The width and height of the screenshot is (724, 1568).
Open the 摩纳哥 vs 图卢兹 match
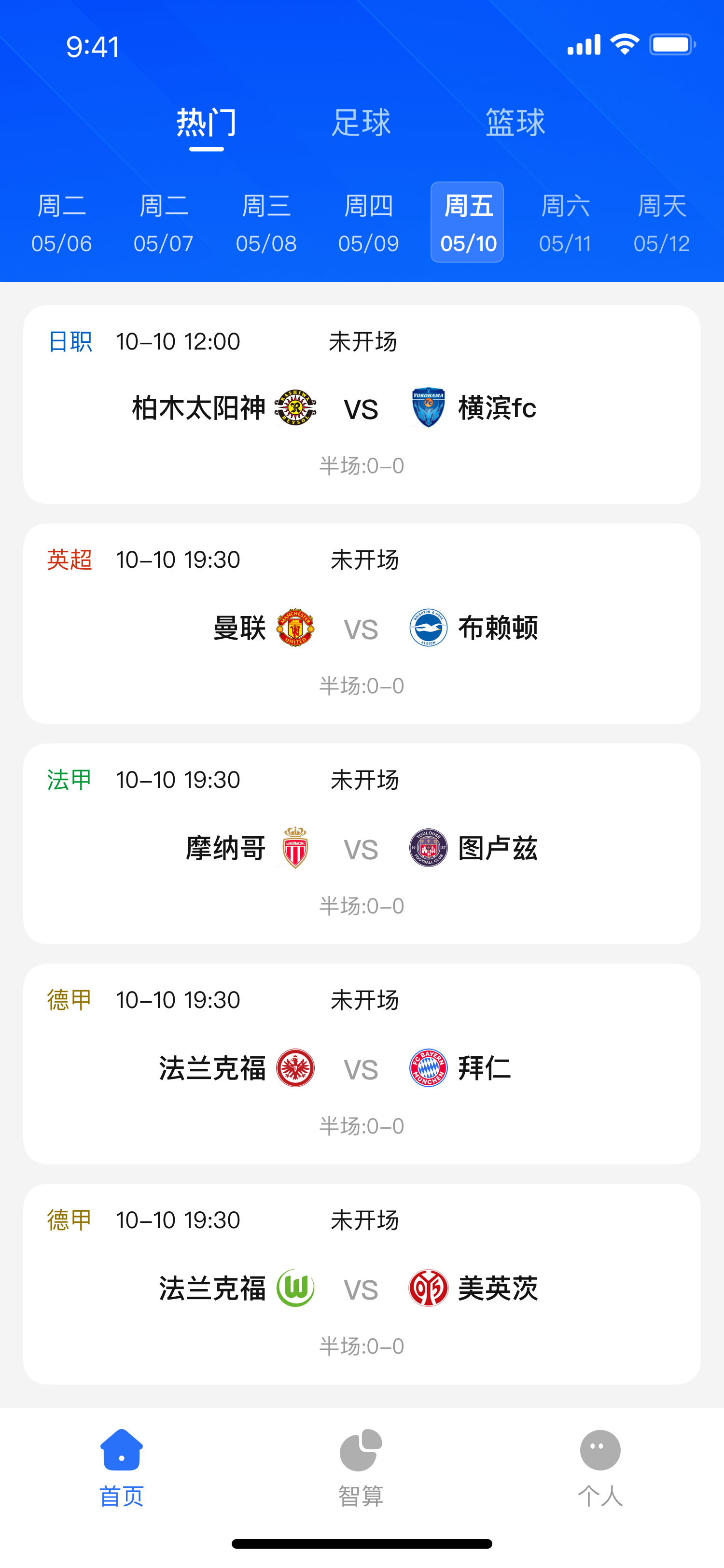click(362, 845)
